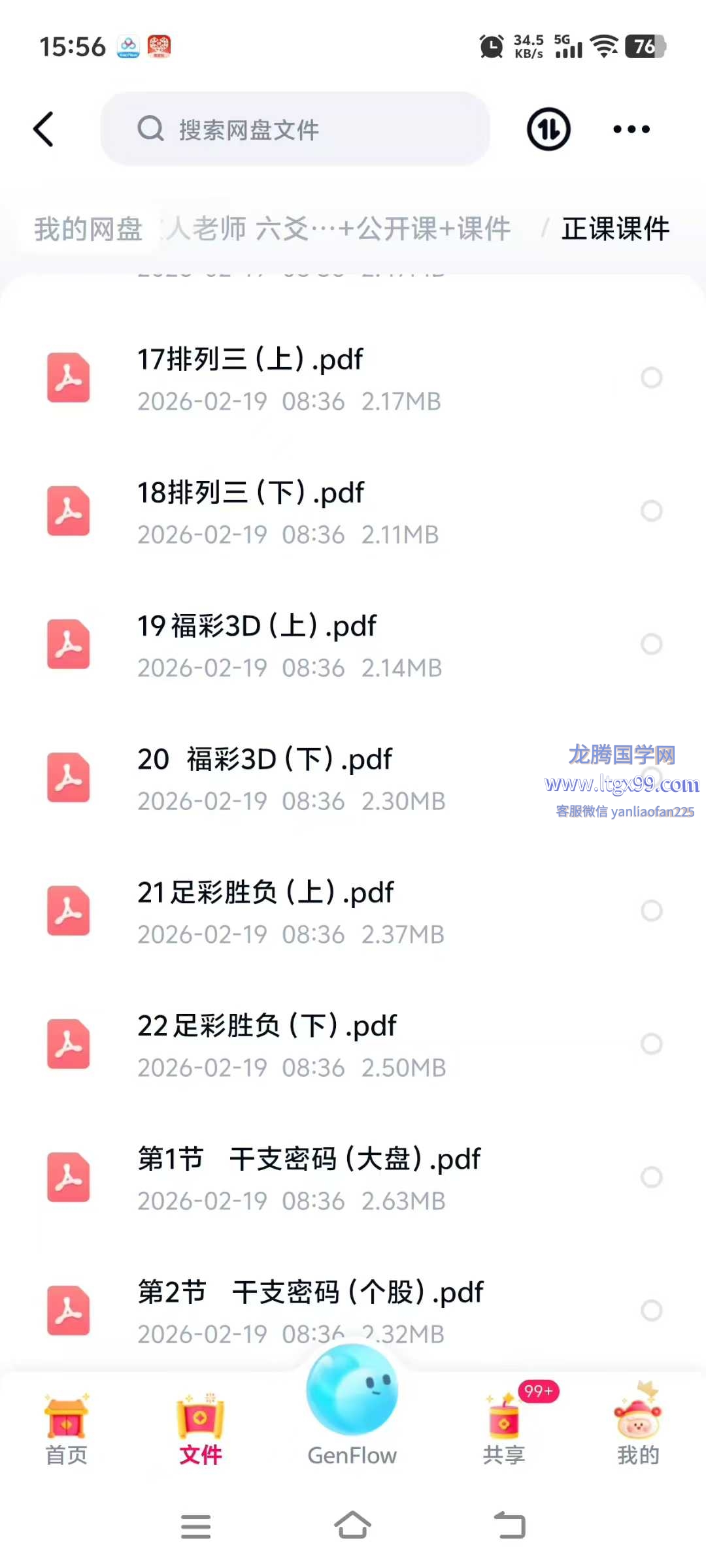Select the circle for 18排列三(下).pdf
The width and height of the screenshot is (706, 1568).
point(651,511)
